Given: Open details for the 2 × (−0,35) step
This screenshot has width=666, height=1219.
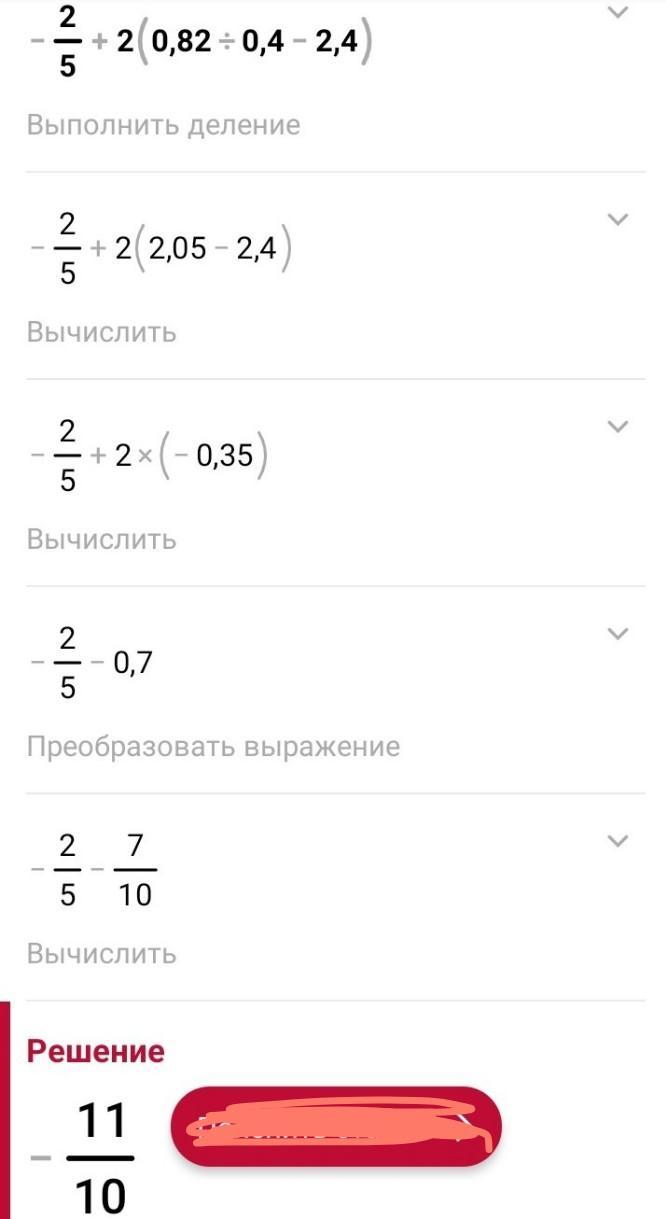Looking at the screenshot, I should pos(619,426).
